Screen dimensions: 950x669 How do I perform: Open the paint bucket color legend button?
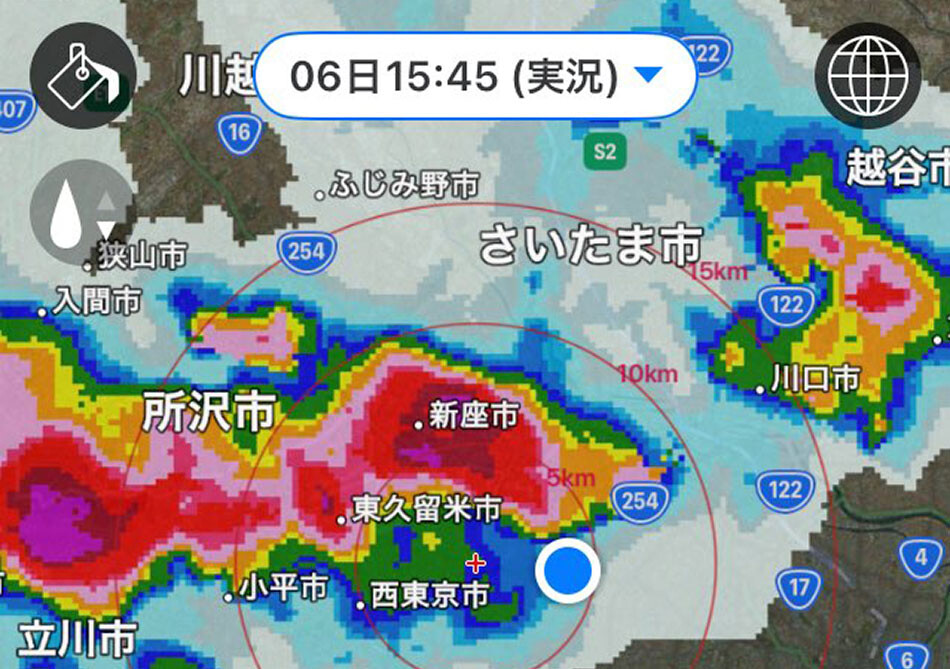click(x=82, y=73)
